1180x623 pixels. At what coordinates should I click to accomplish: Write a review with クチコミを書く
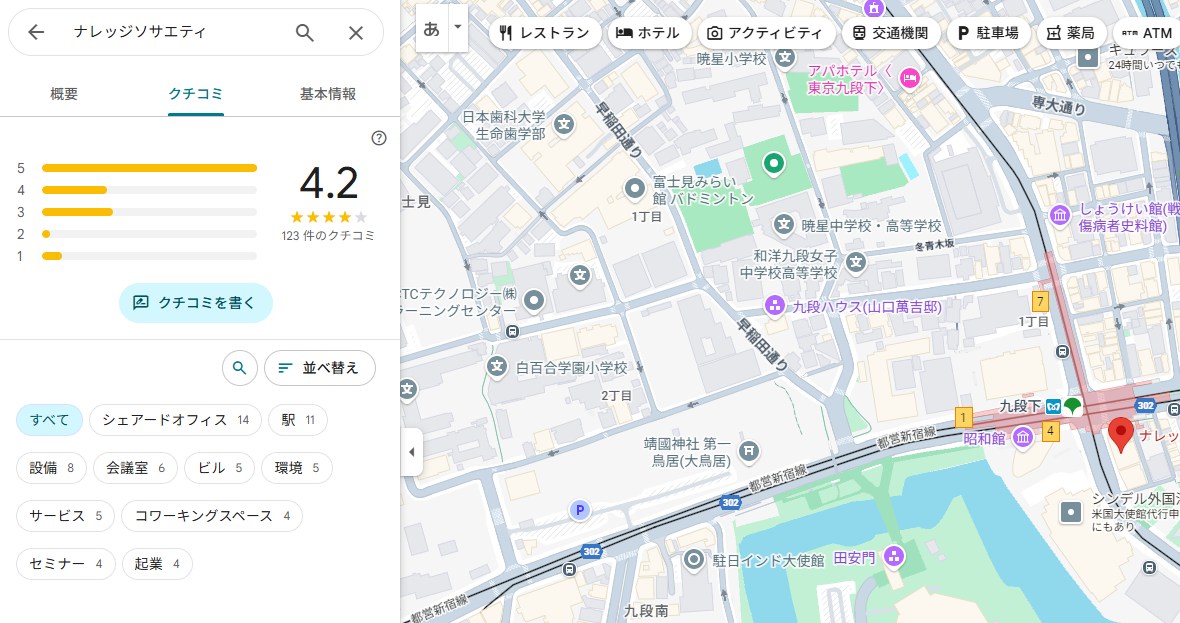coord(195,302)
